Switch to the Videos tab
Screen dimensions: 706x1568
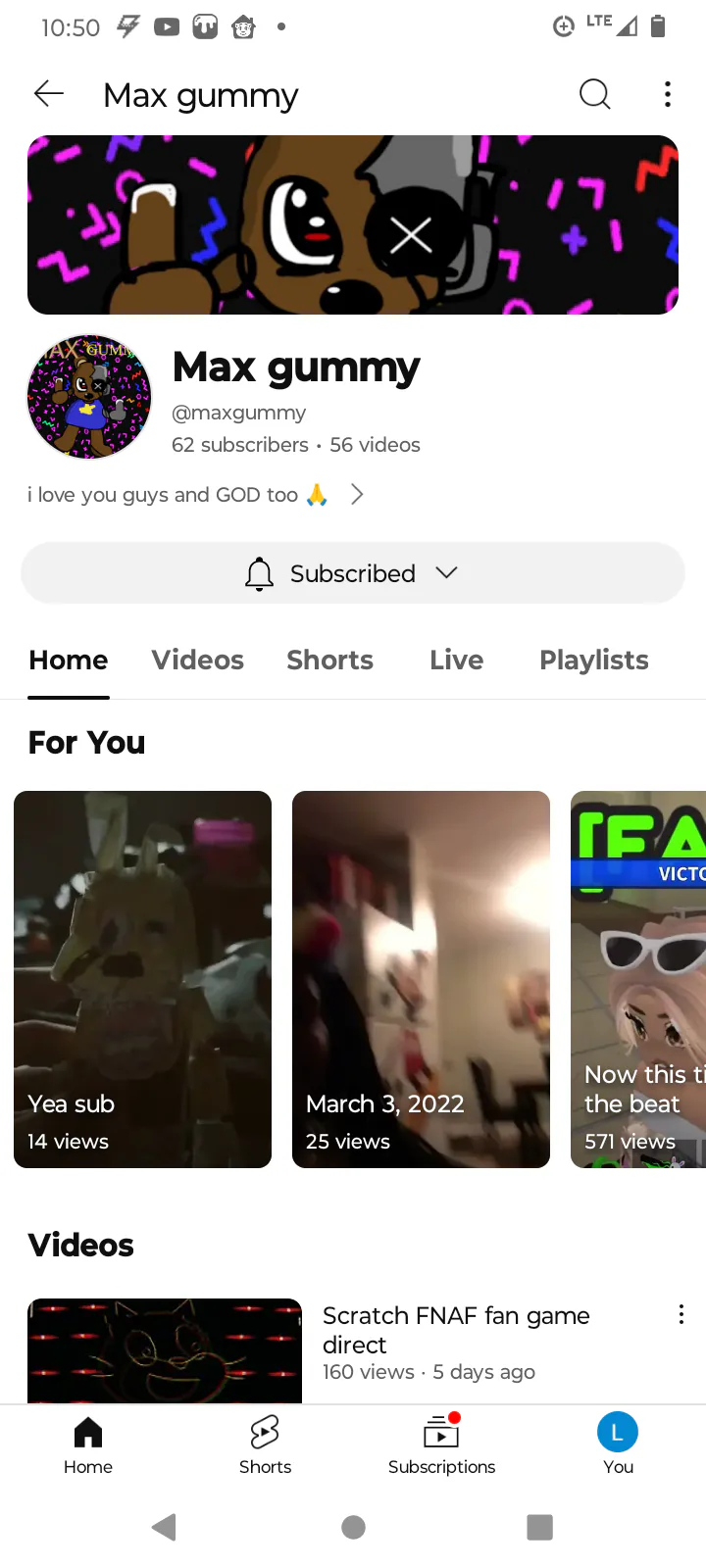197,660
